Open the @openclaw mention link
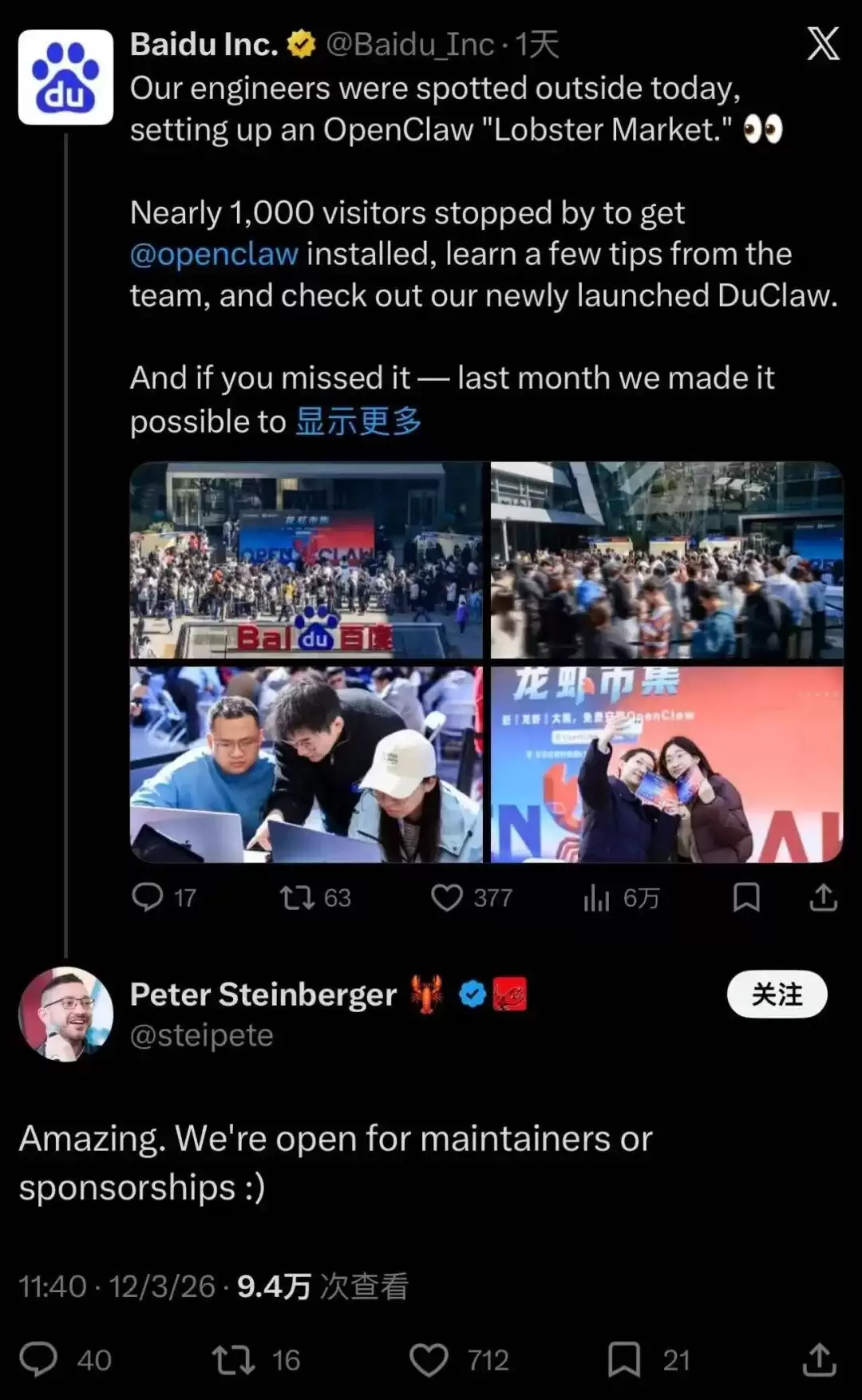 [212, 254]
